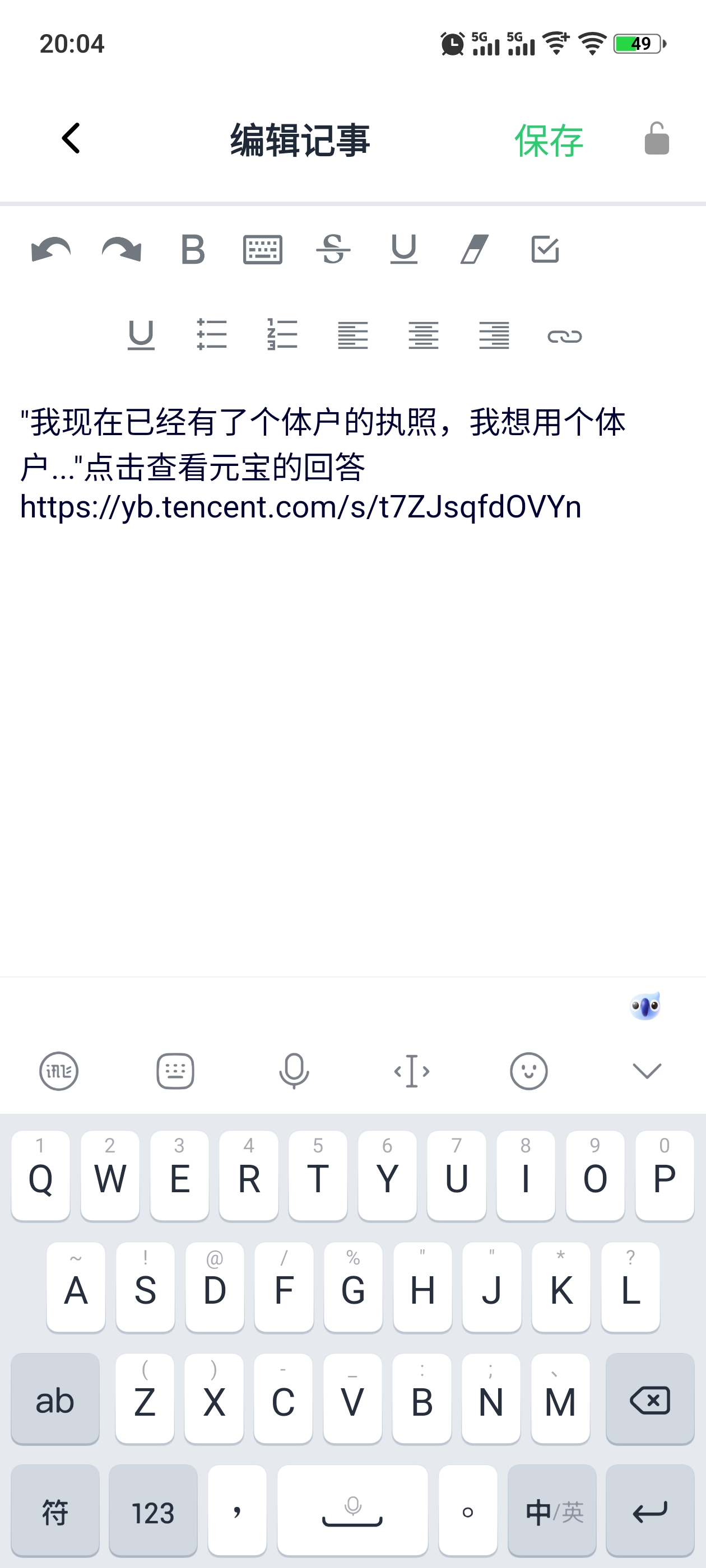Open the emoji panel on the keyboard

tap(528, 1071)
